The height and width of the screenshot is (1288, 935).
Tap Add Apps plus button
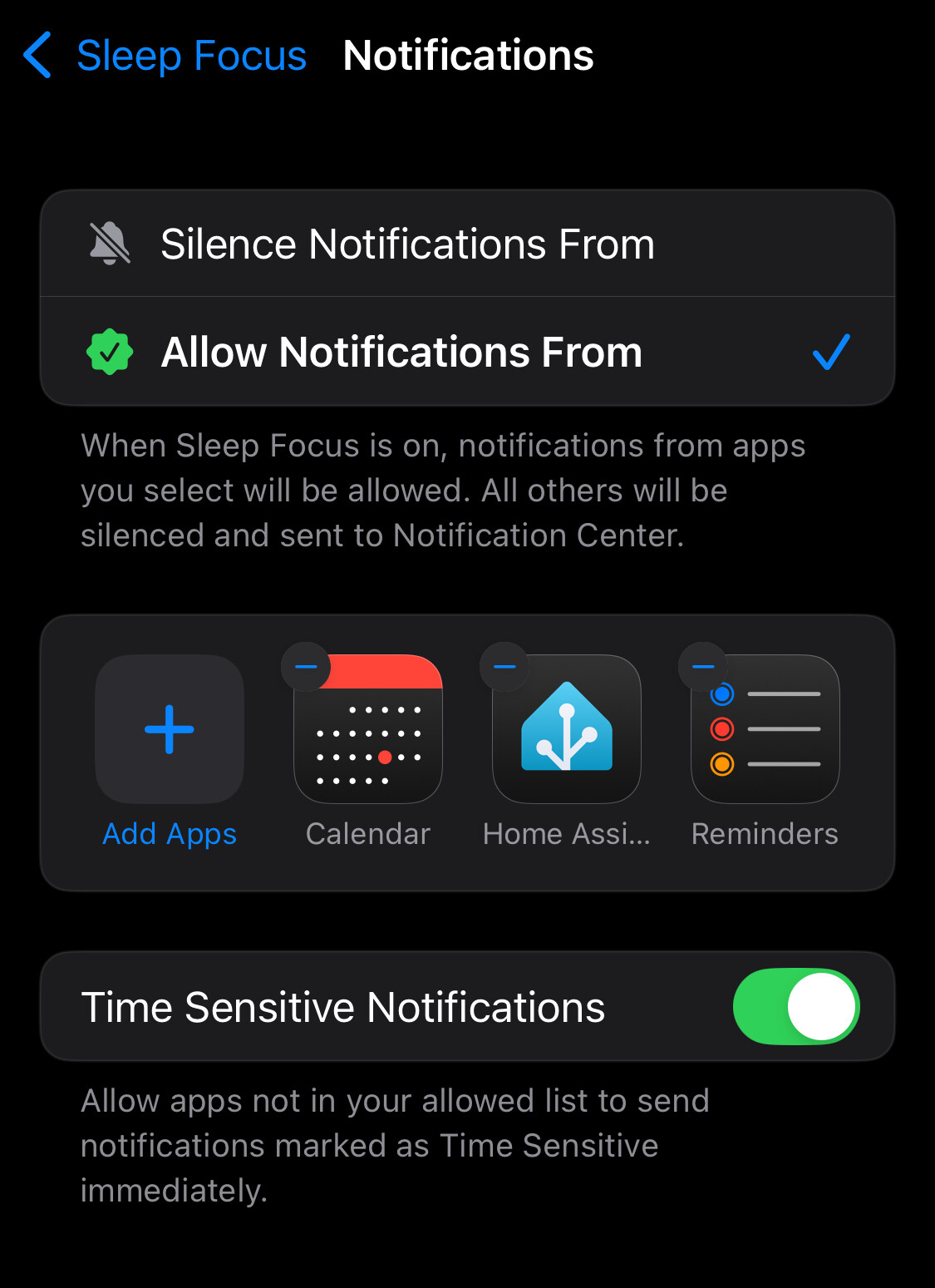[170, 729]
